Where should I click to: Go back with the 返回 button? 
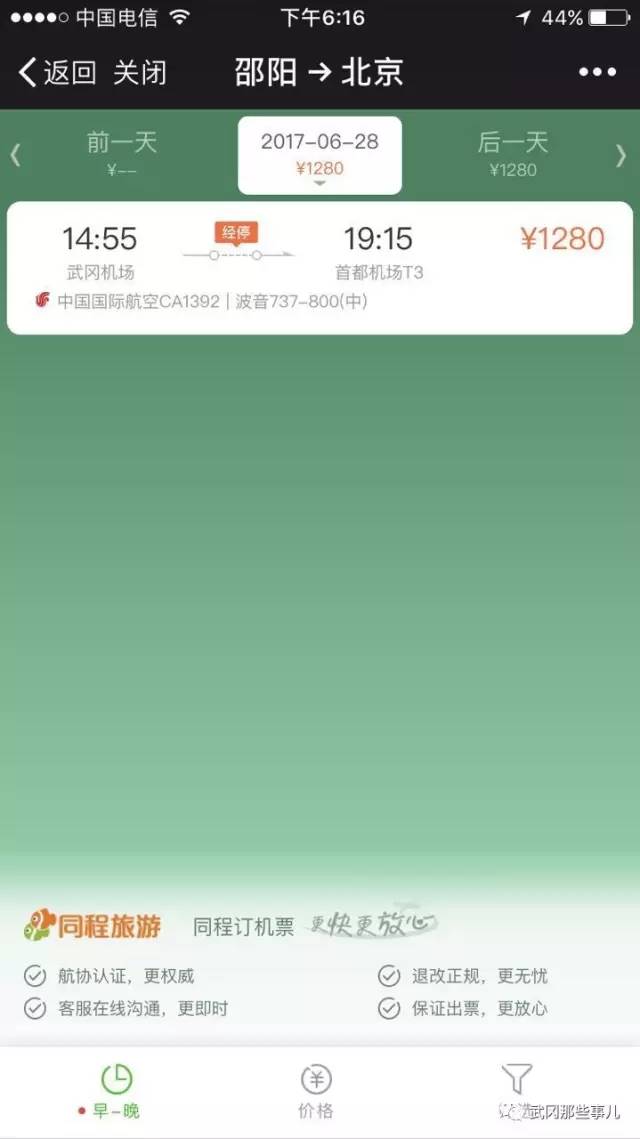(57, 73)
